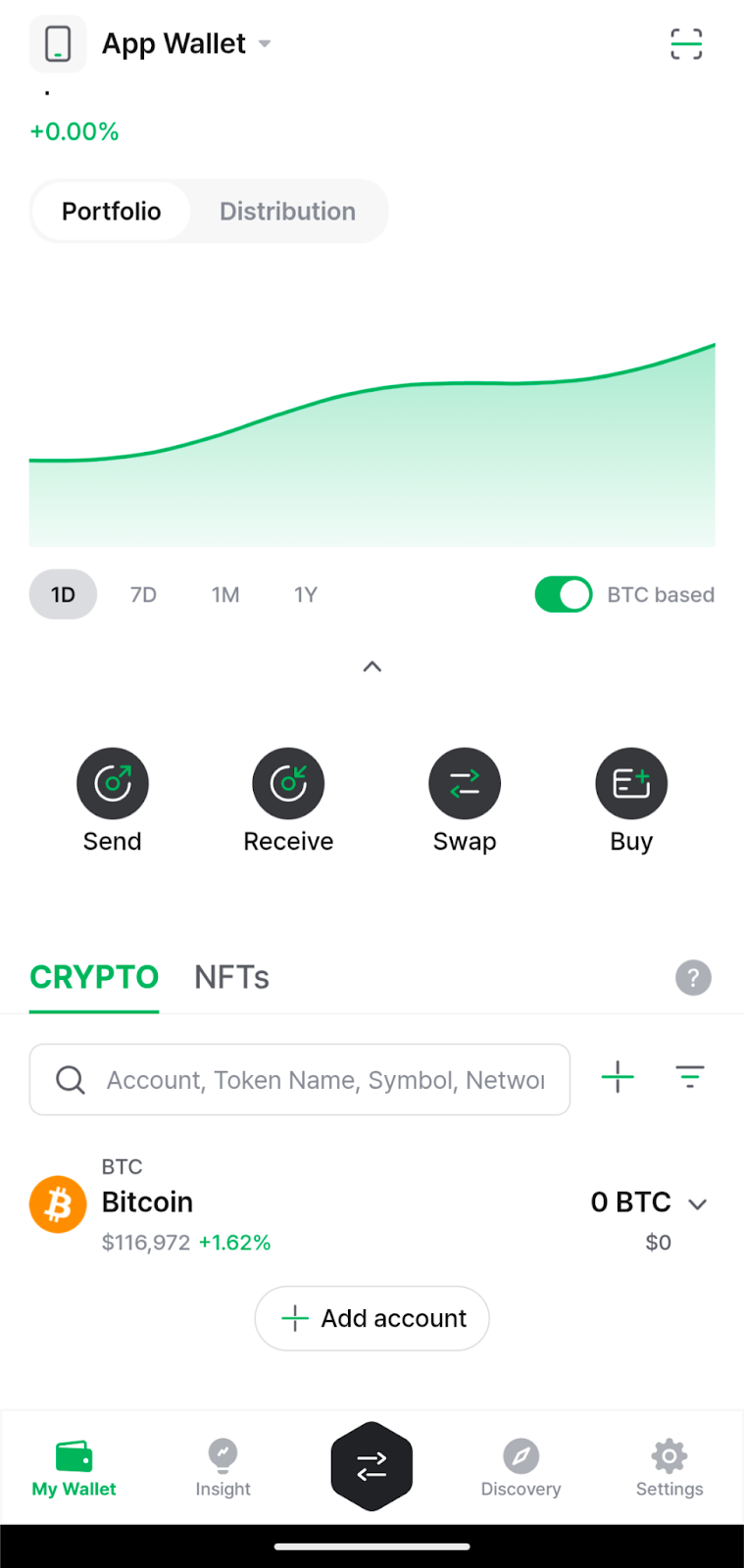Open the help tooltip next to NFTs
This screenshot has height=1568, width=744.
[x=693, y=977]
